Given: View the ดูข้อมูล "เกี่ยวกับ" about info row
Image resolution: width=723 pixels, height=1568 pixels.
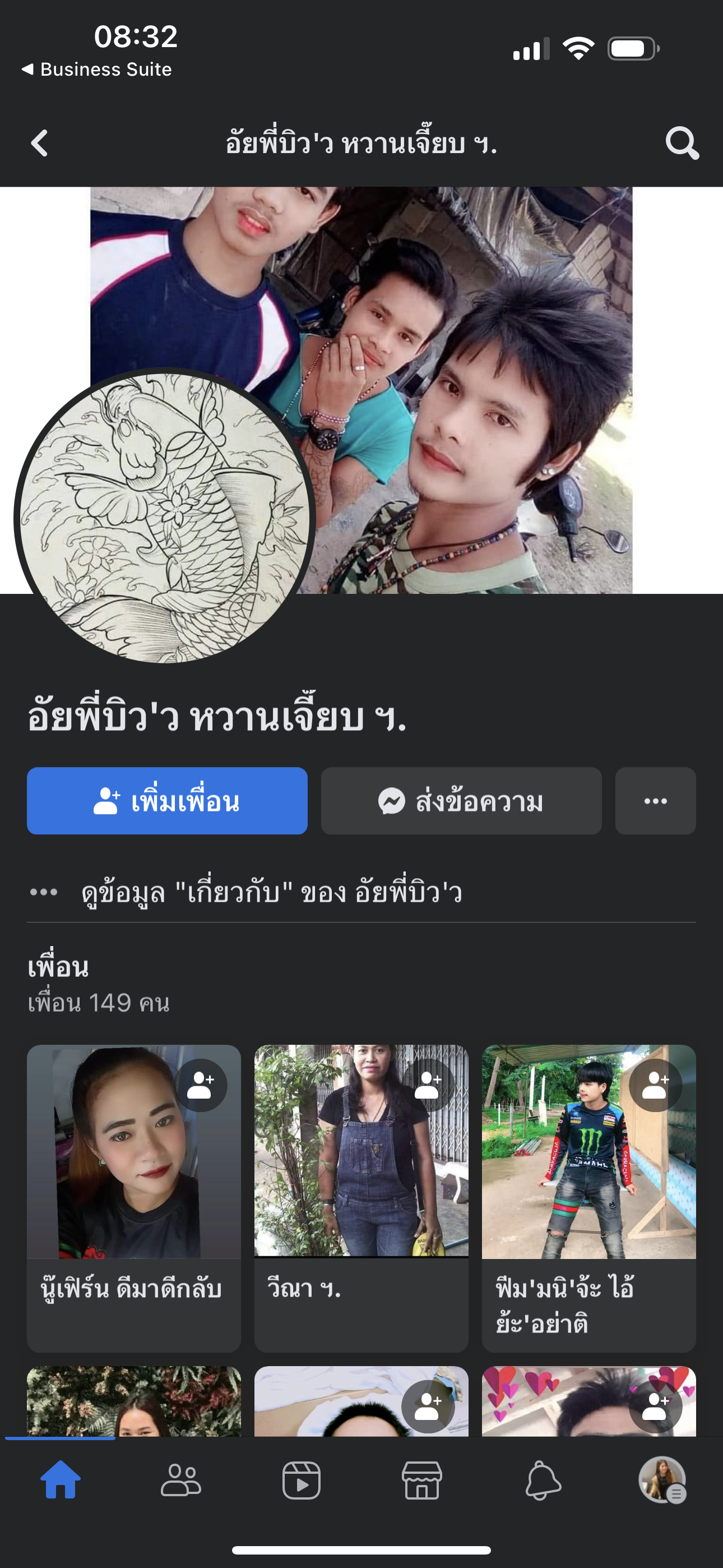Looking at the screenshot, I should pyautogui.click(x=271, y=893).
